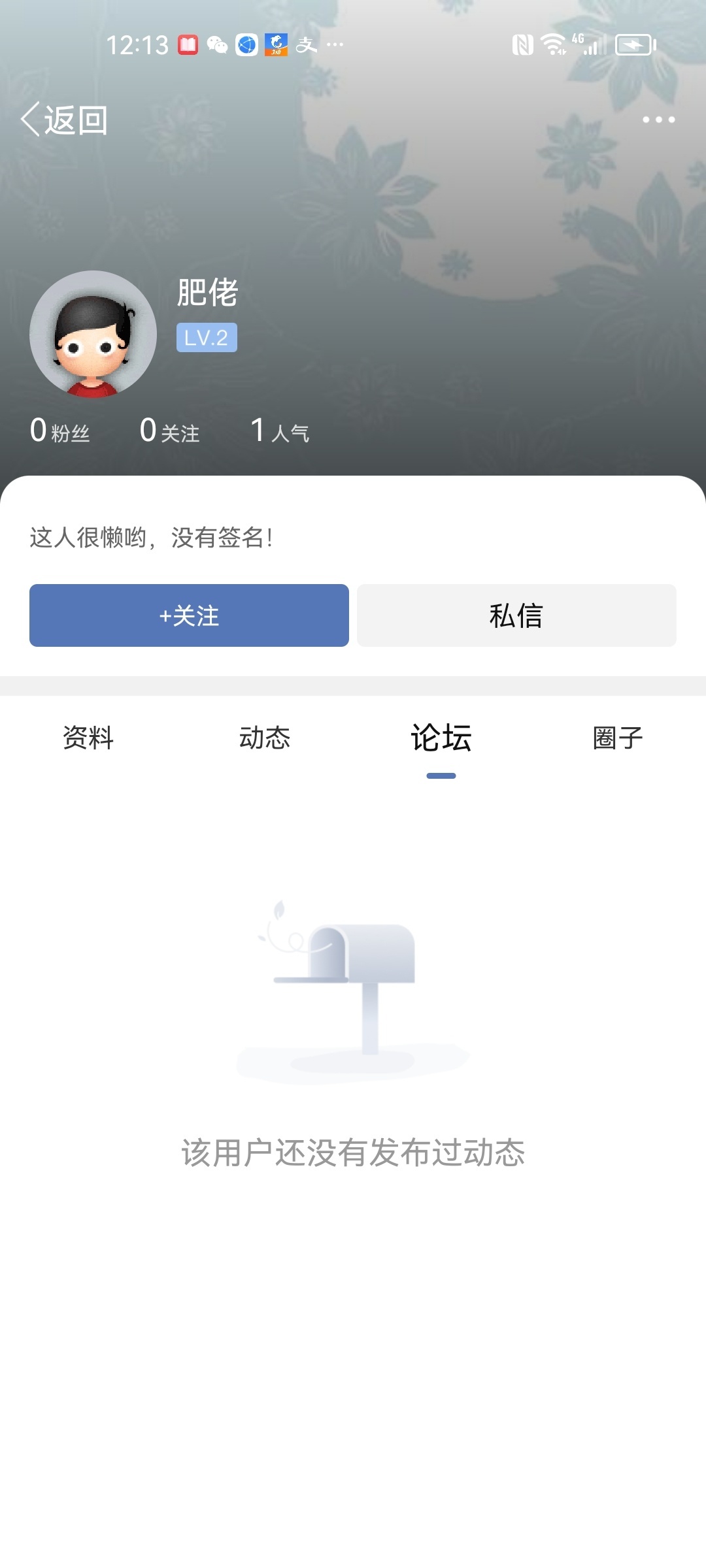Send a private message via 私信
The height and width of the screenshot is (1568, 706).
pyautogui.click(x=516, y=615)
